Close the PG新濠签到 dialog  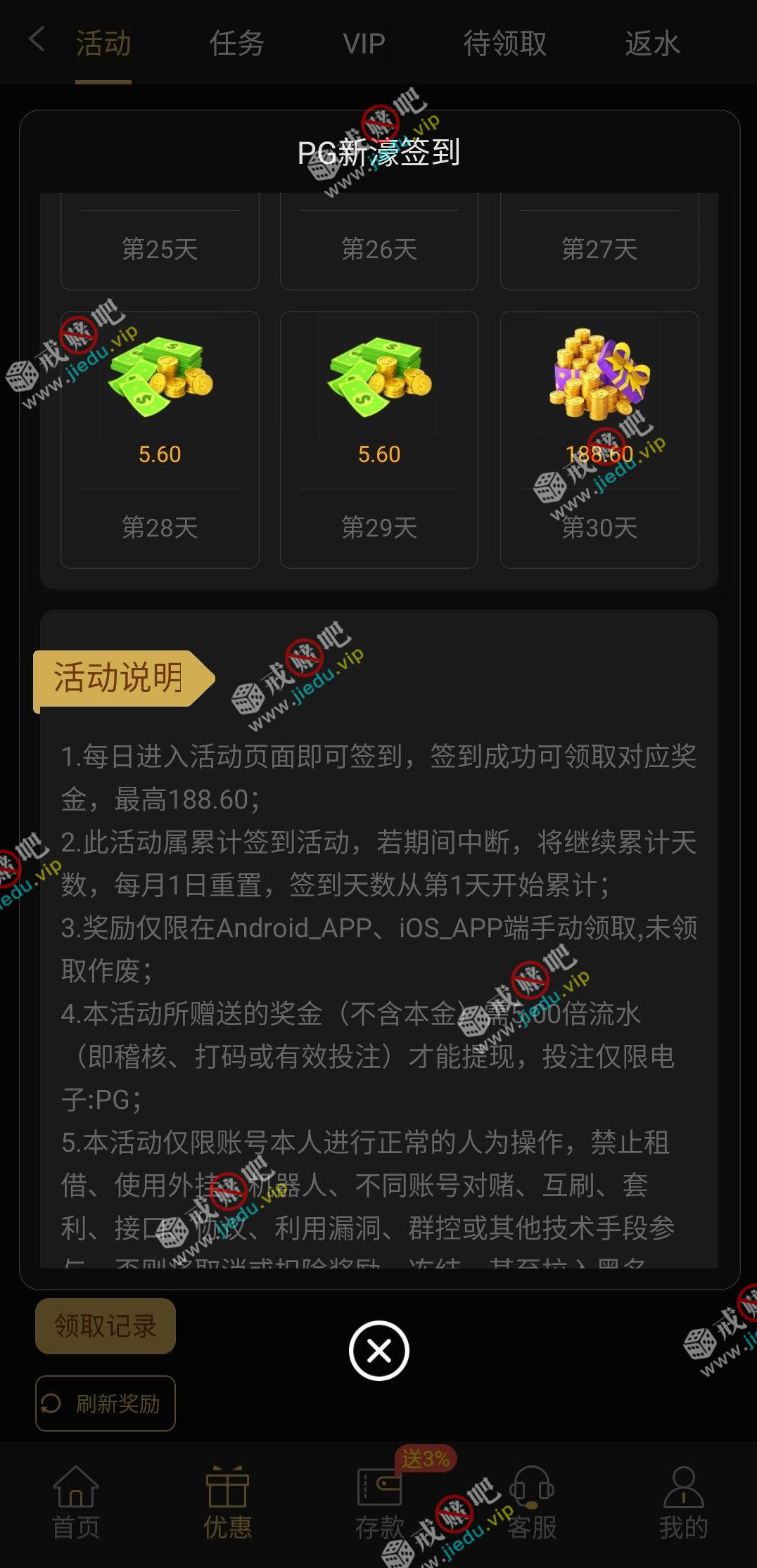tap(378, 1350)
